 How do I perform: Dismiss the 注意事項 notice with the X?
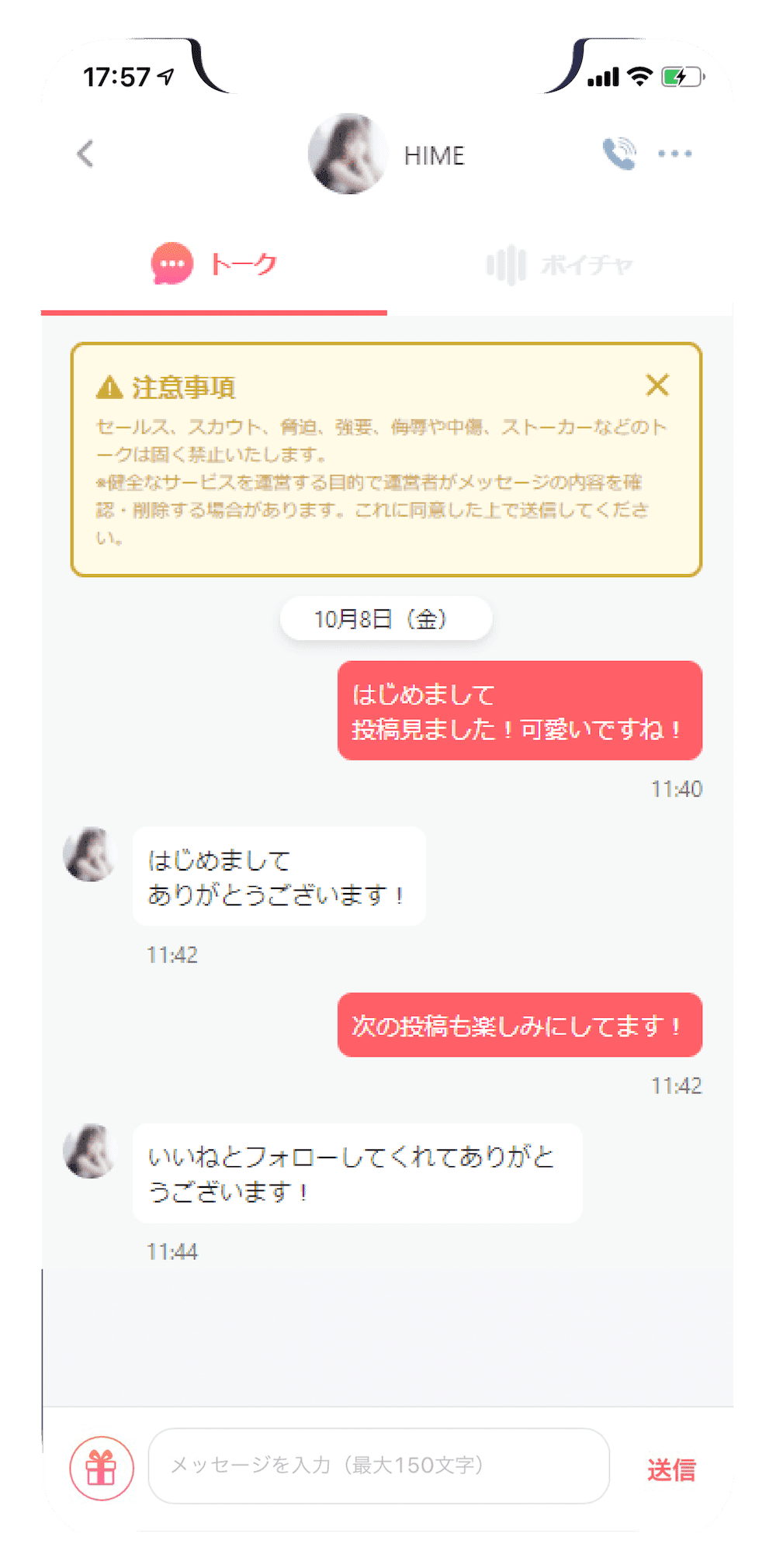click(658, 386)
